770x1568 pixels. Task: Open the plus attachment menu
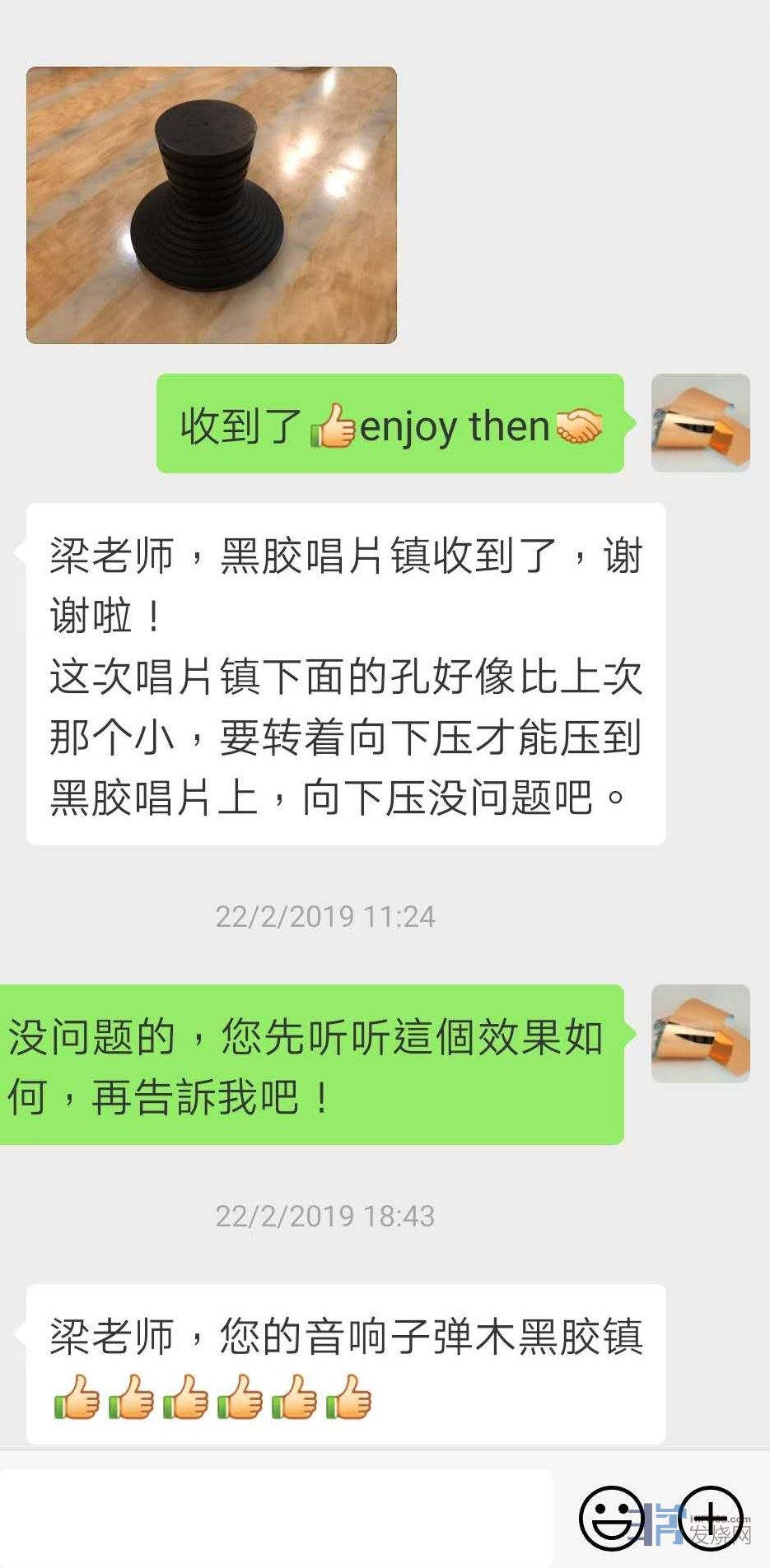(712, 1518)
